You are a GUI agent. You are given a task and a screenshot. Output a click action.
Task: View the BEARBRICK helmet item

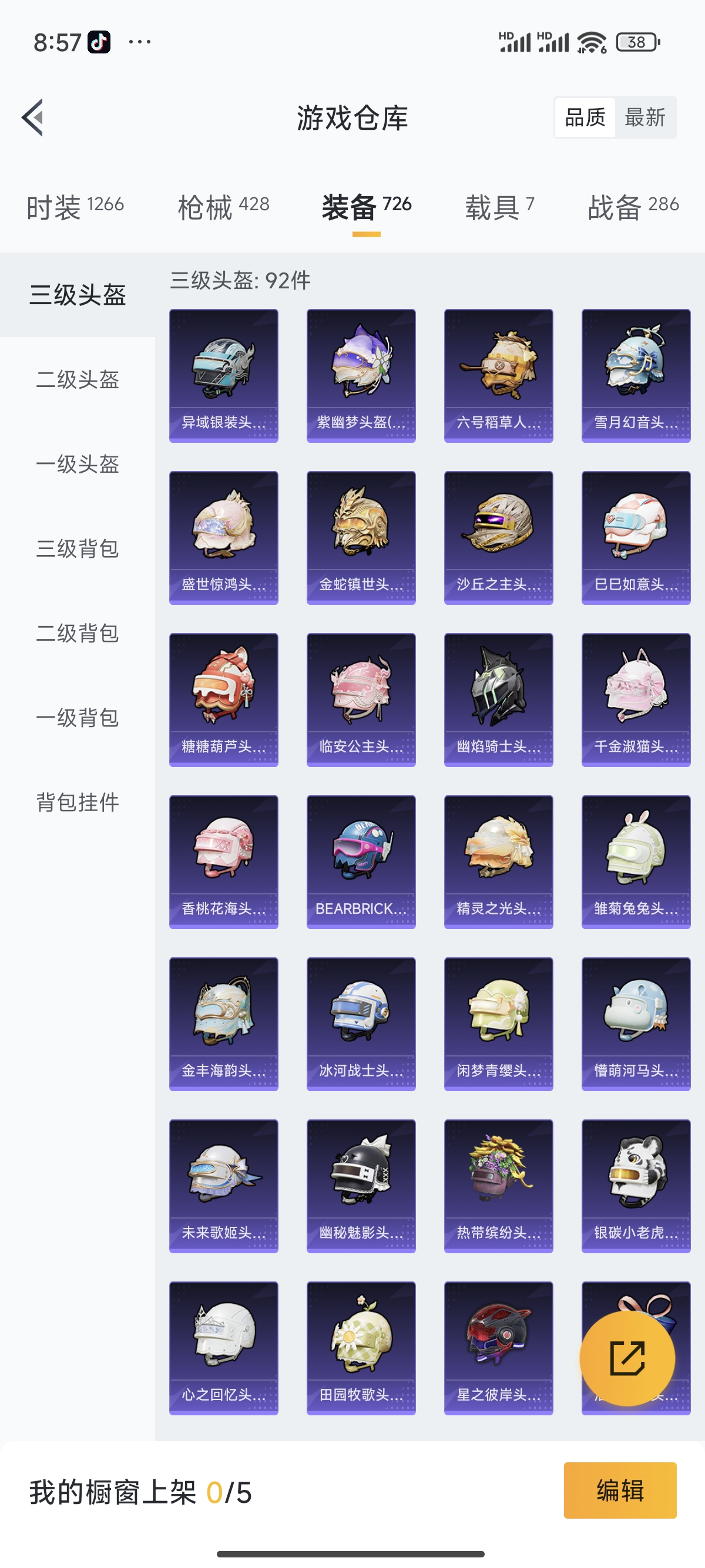pos(361,862)
